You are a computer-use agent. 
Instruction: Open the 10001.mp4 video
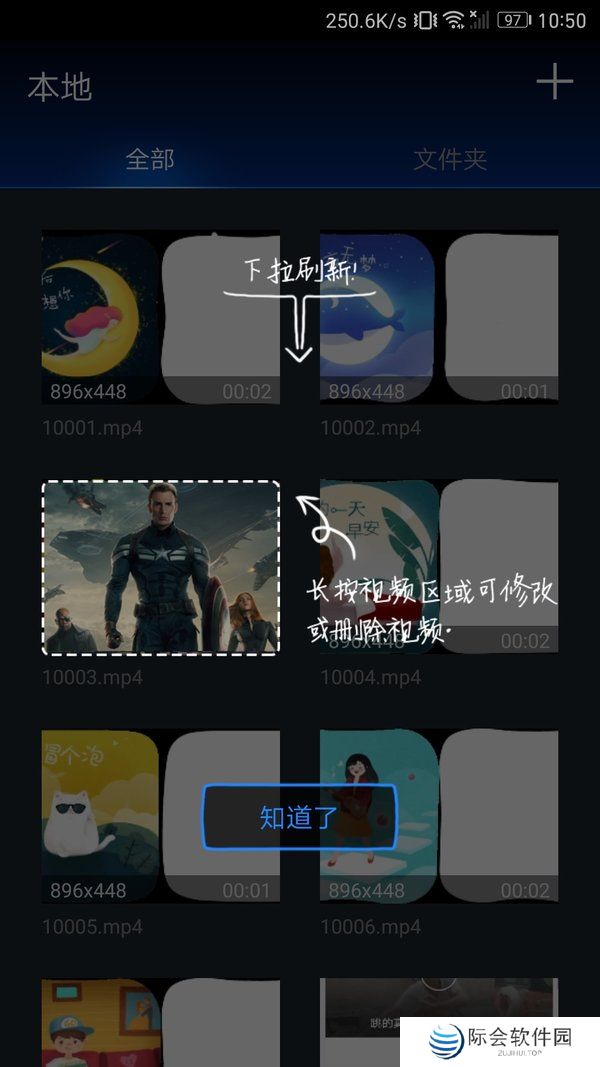pyautogui.click(x=160, y=317)
